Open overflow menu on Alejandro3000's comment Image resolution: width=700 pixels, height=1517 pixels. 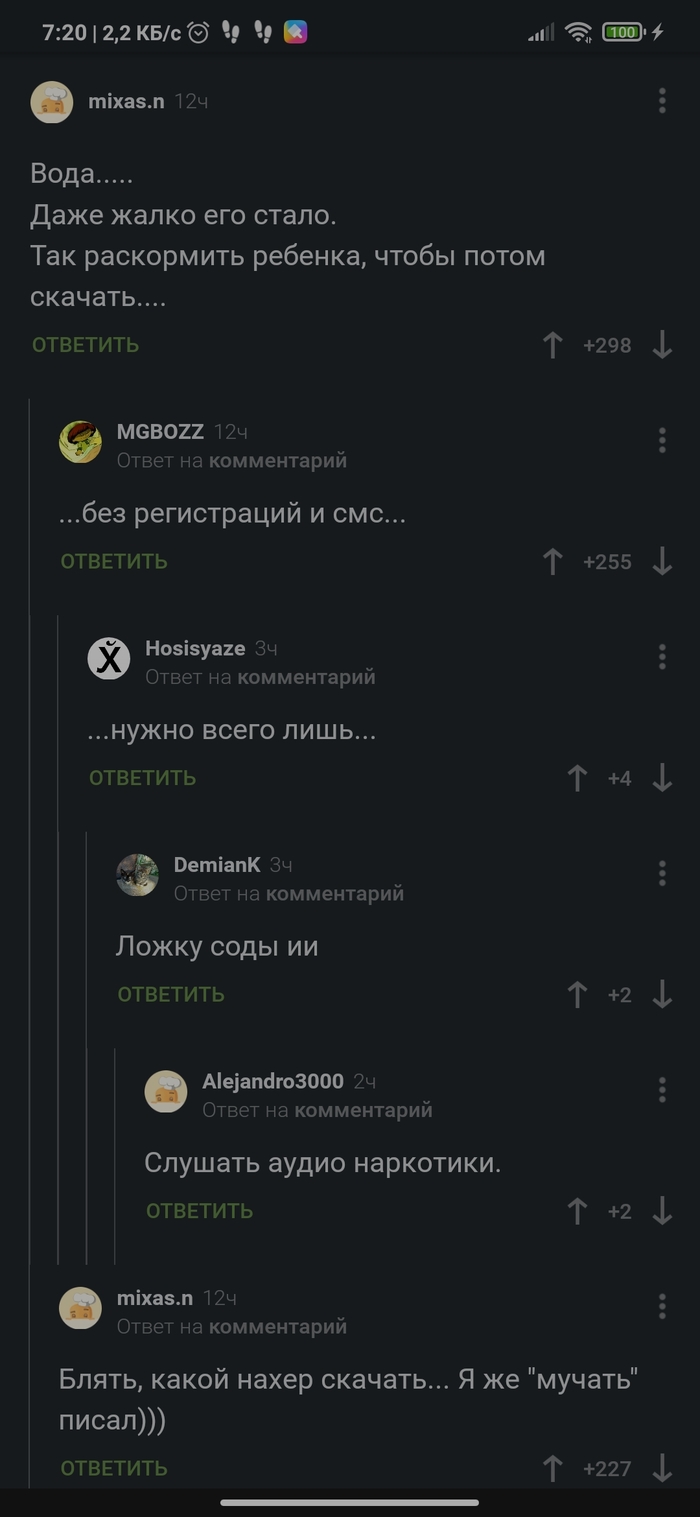click(662, 1090)
